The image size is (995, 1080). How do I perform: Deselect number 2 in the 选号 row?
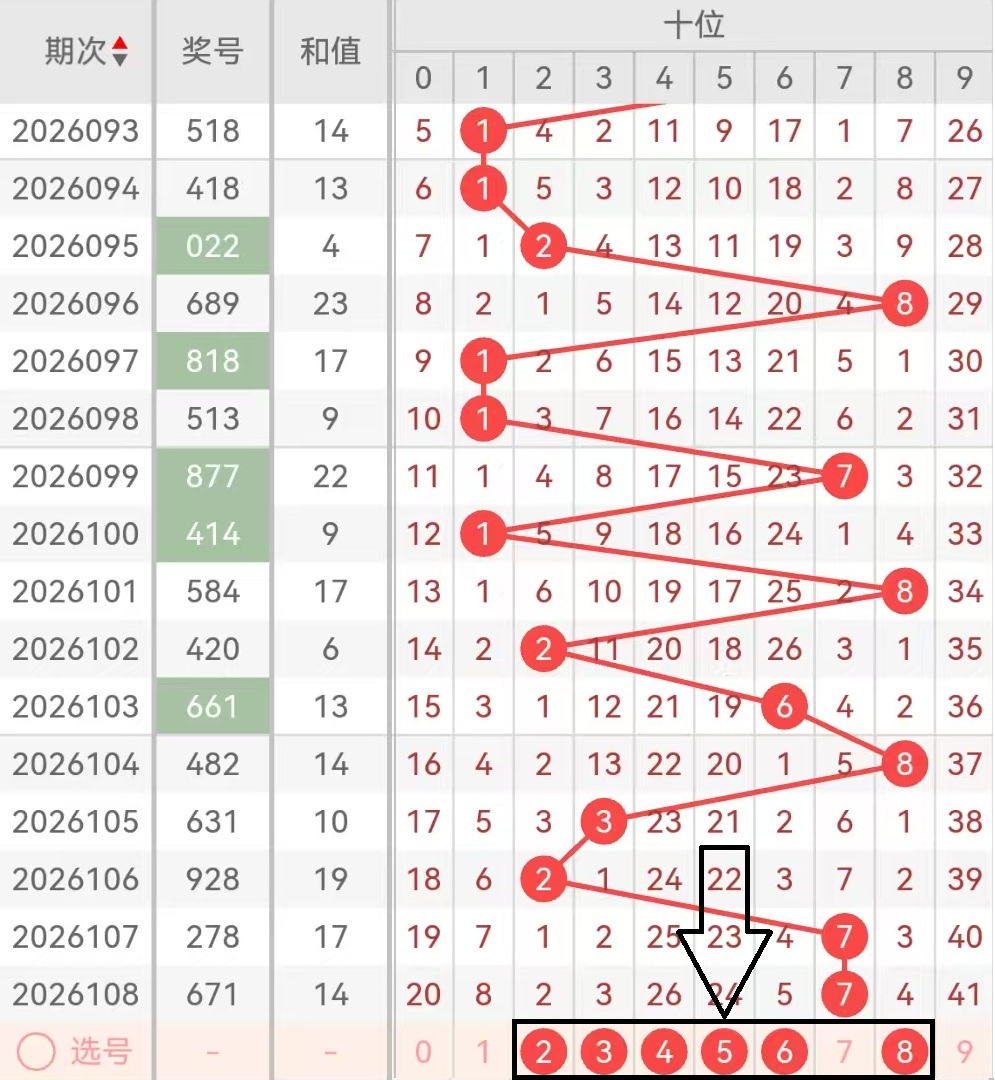[544, 1052]
